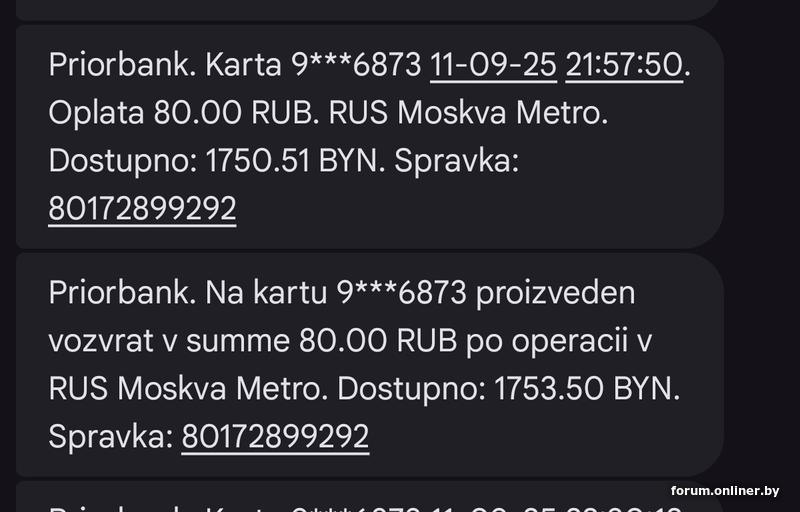
Task: Call 80172899292 from the vozvrat message
Action: coord(275,436)
